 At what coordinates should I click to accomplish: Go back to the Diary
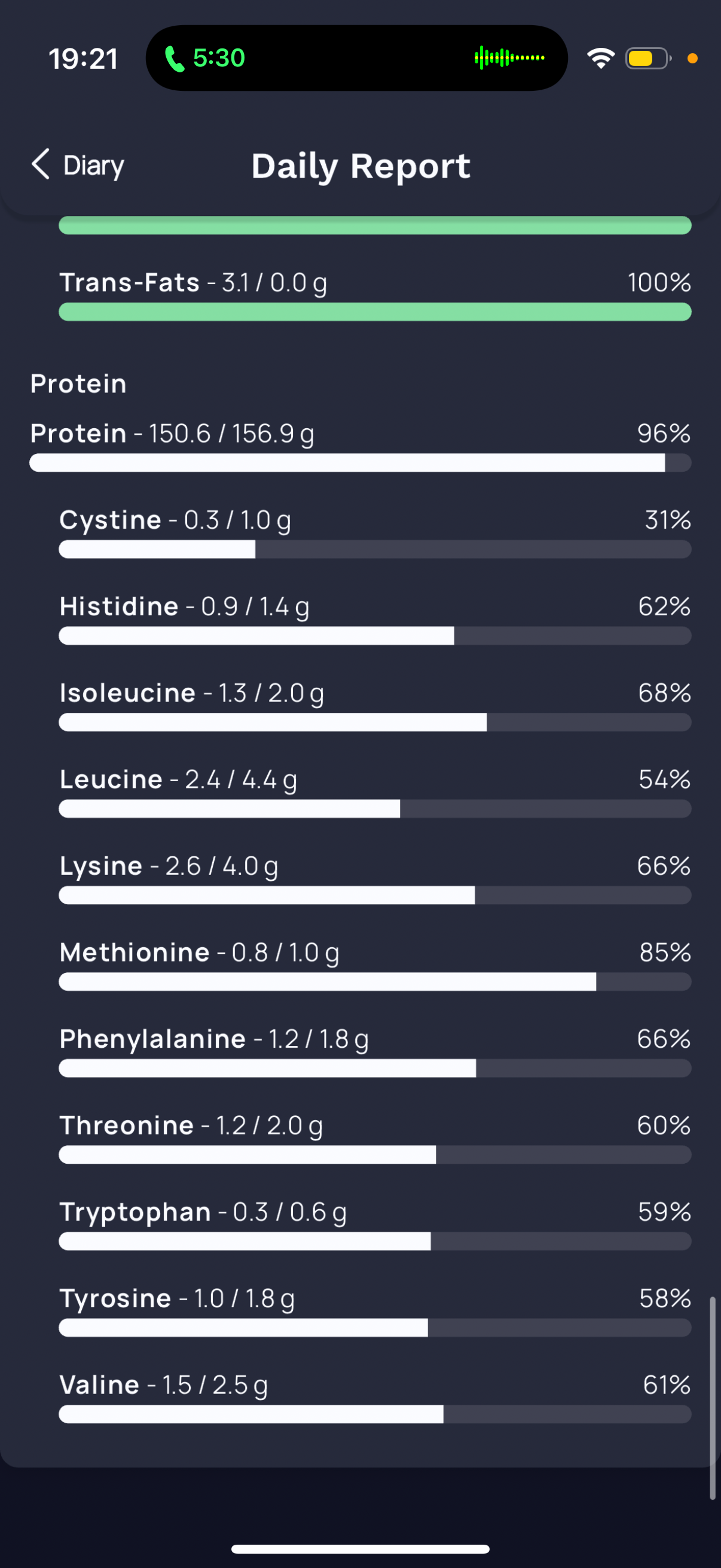point(78,165)
